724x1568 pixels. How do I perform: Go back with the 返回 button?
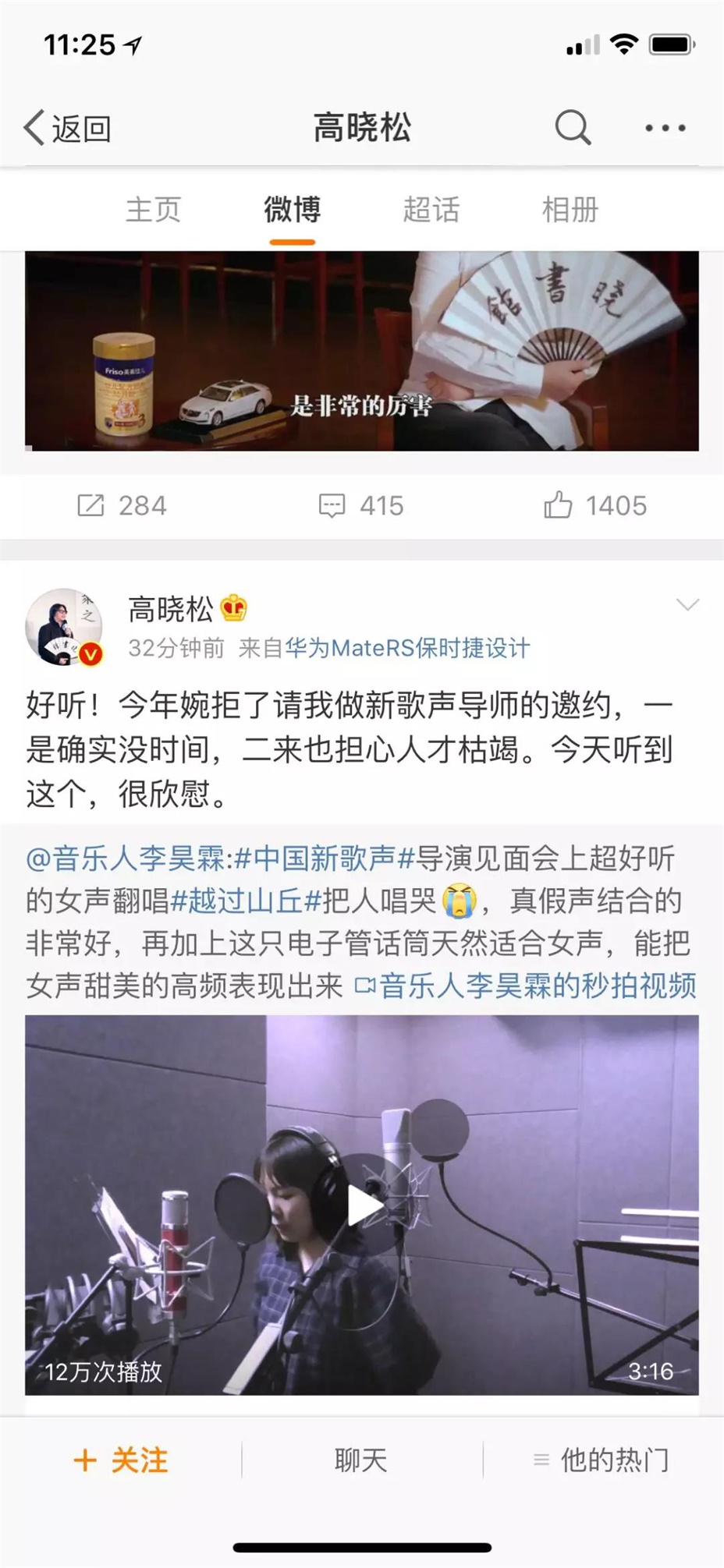(x=67, y=128)
